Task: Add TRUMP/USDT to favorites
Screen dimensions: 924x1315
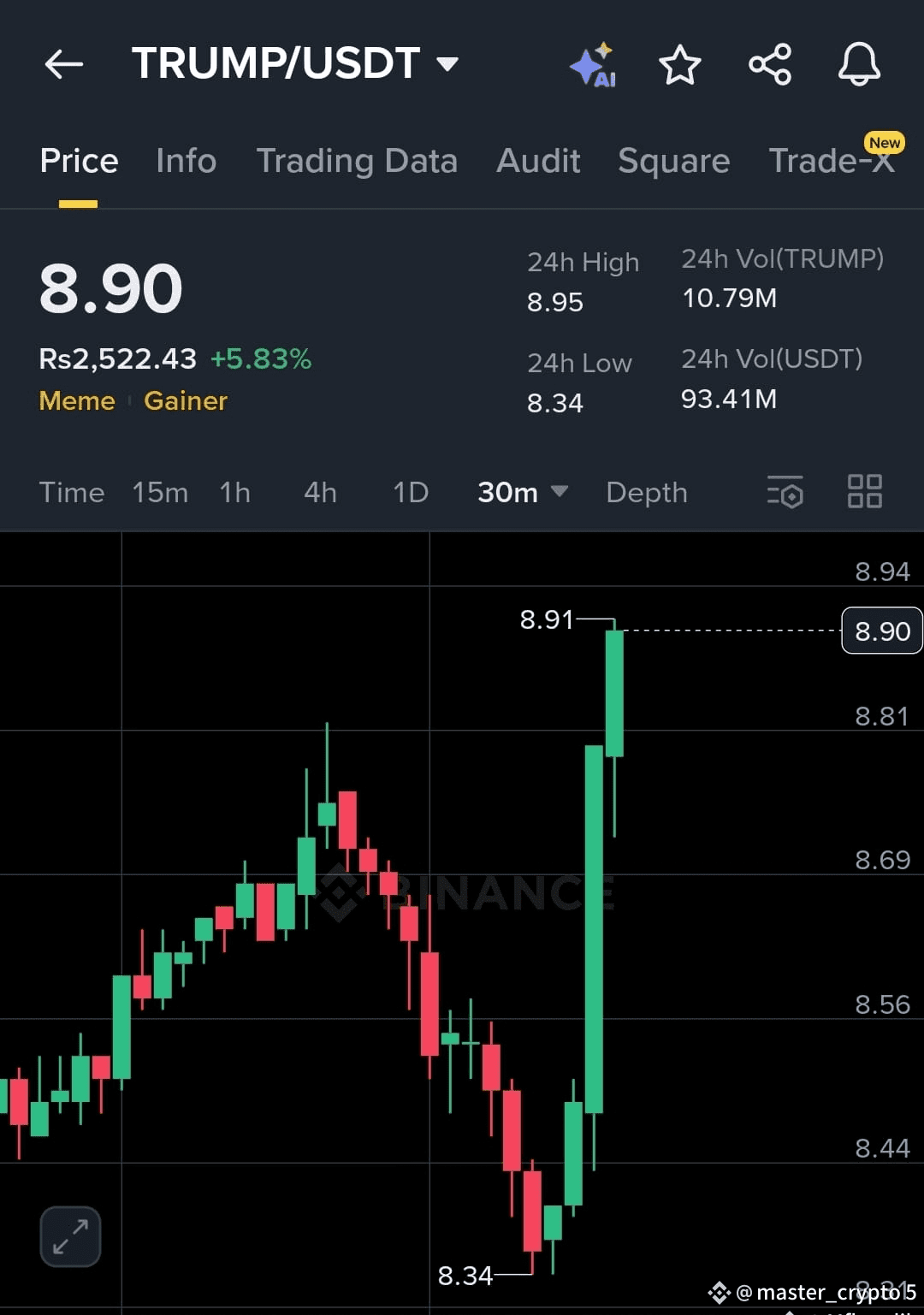Action: coord(680,65)
